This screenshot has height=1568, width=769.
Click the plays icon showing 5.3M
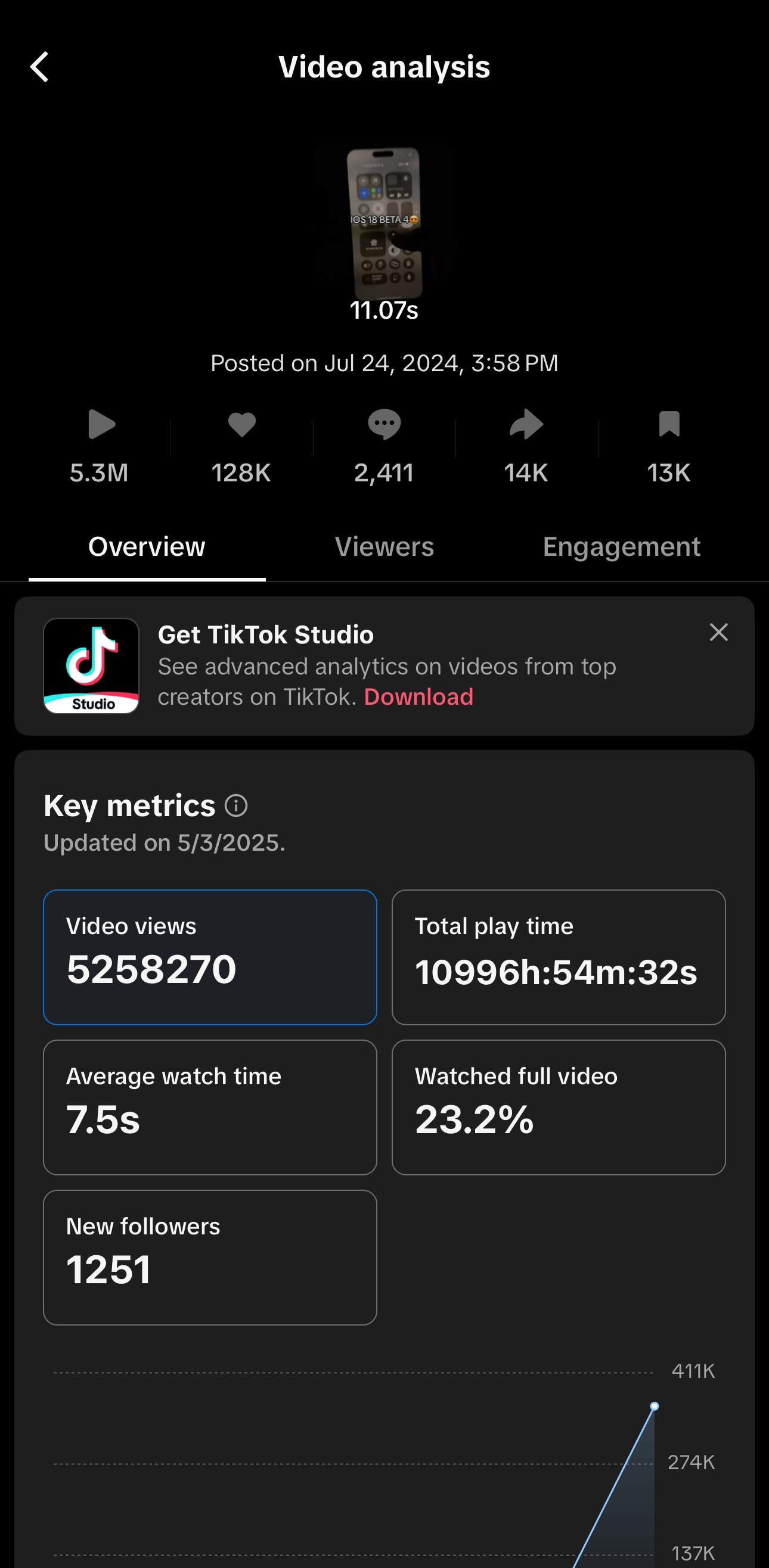pyautogui.click(x=99, y=425)
